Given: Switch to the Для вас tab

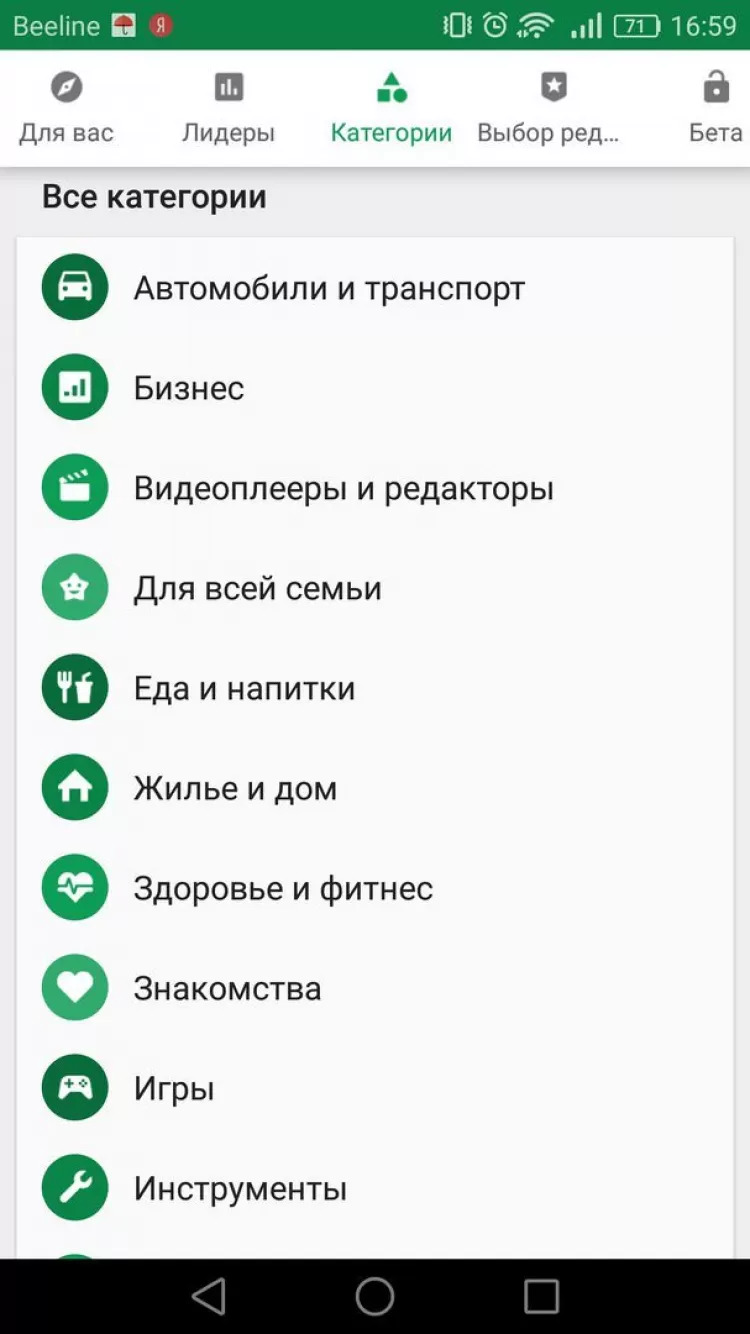Looking at the screenshot, I should tap(66, 109).
